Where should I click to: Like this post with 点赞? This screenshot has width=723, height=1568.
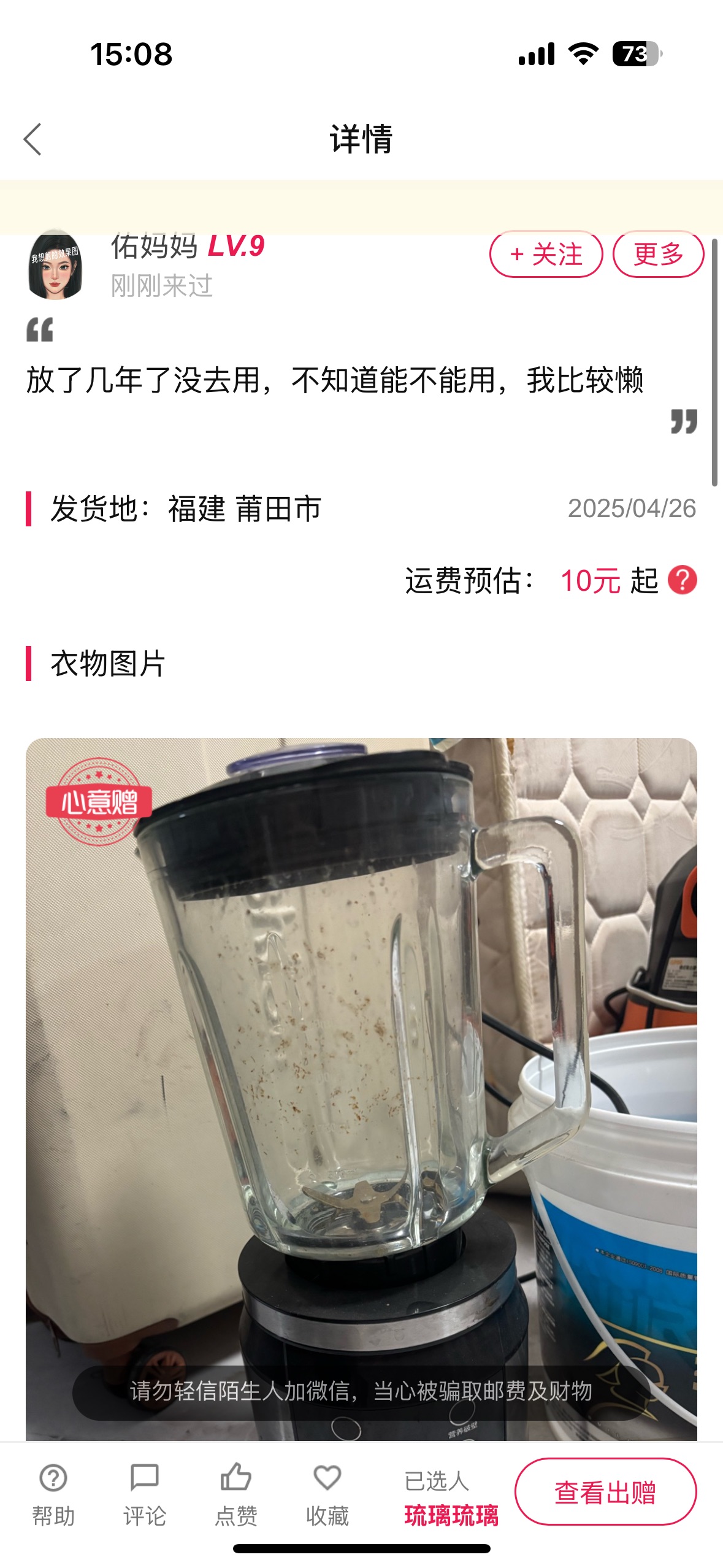[x=236, y=1494]
